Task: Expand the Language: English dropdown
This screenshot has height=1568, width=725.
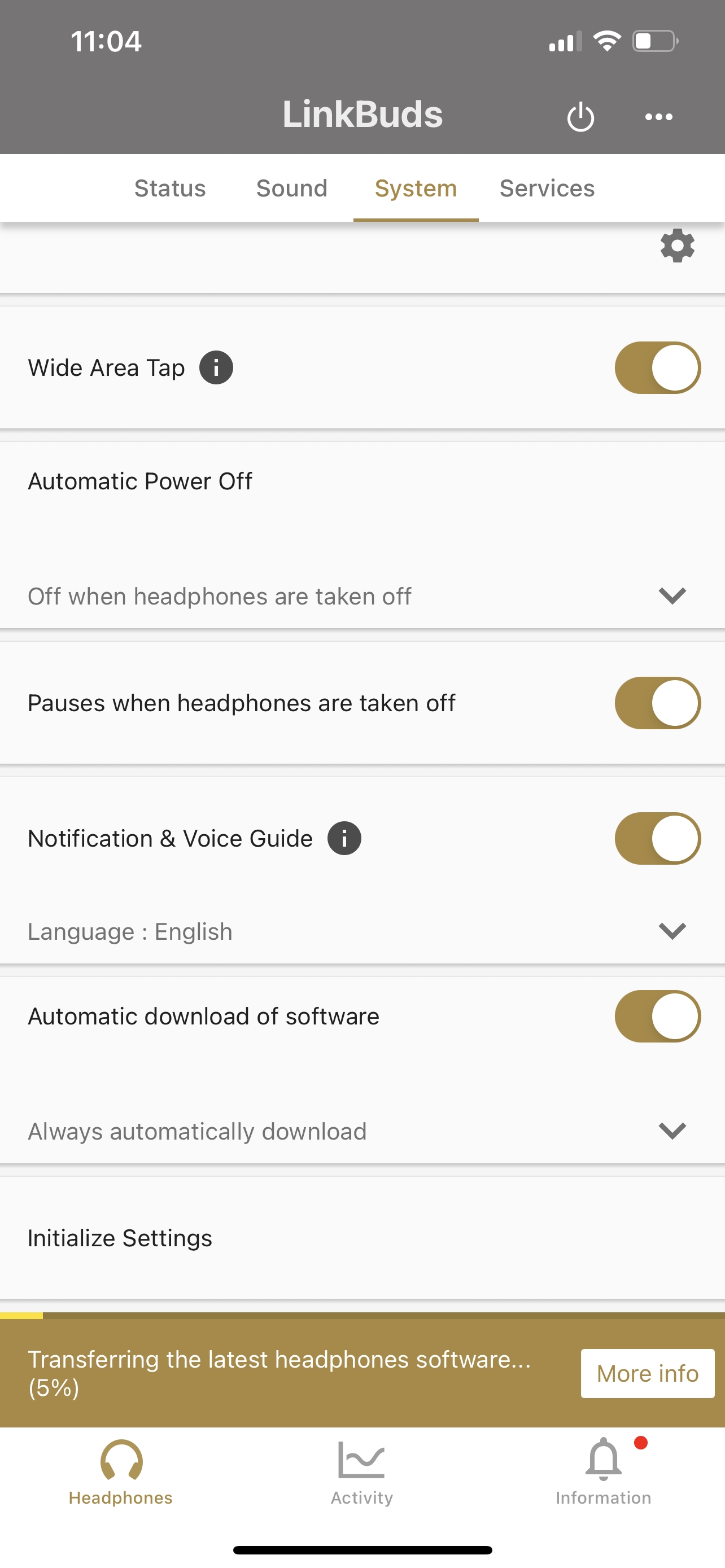Action: pyautogui.click(x=362, y=931)
